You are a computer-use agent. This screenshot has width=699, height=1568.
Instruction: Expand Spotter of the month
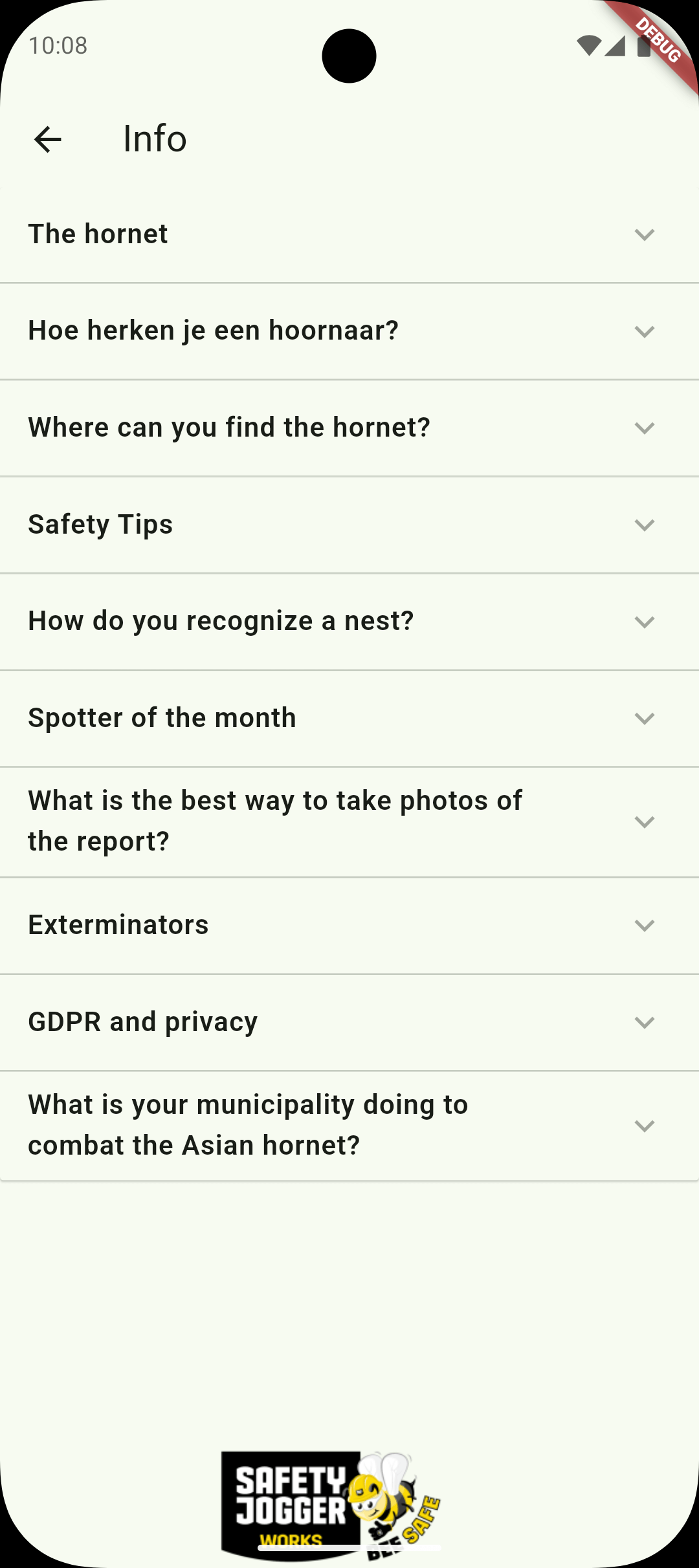(349, 719)
